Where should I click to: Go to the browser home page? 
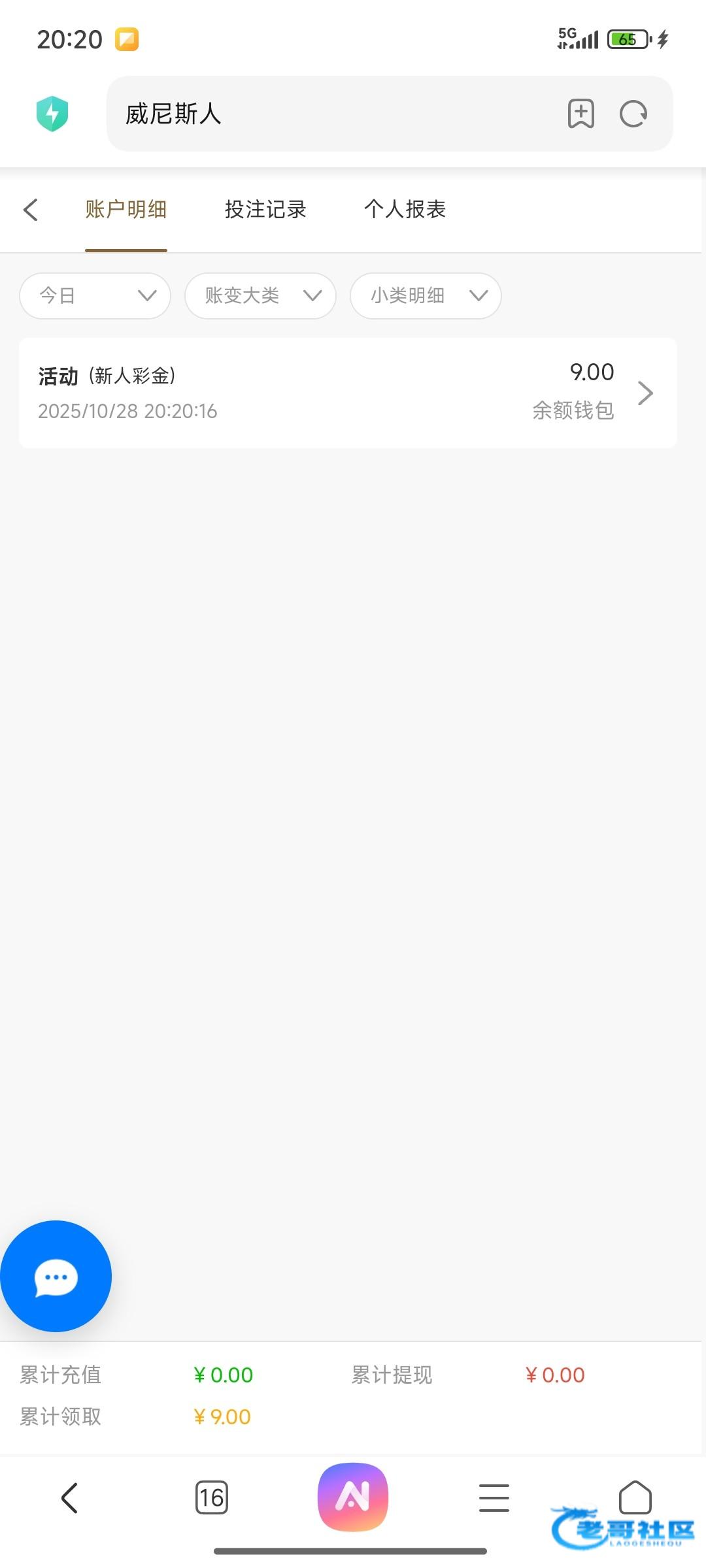click(x=635, y=1497)
